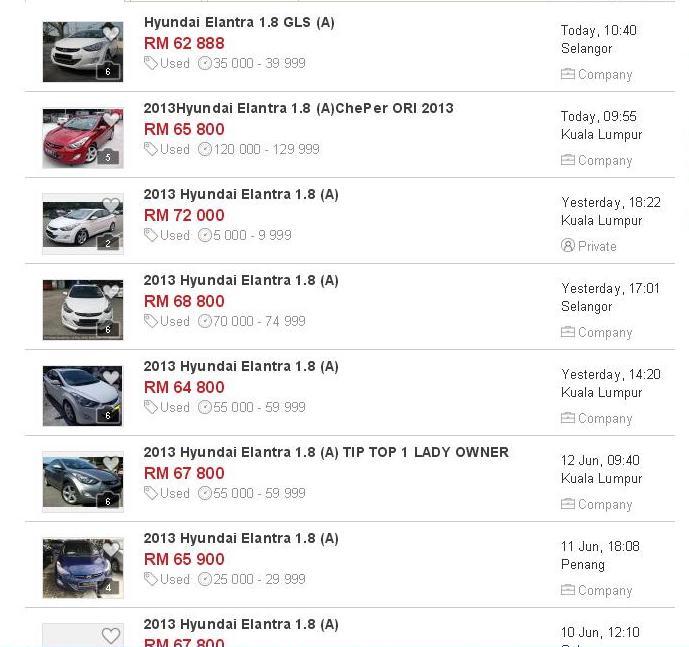Add the RM 65 900 Elantra to favorites
689x647 pixels.
111,550
